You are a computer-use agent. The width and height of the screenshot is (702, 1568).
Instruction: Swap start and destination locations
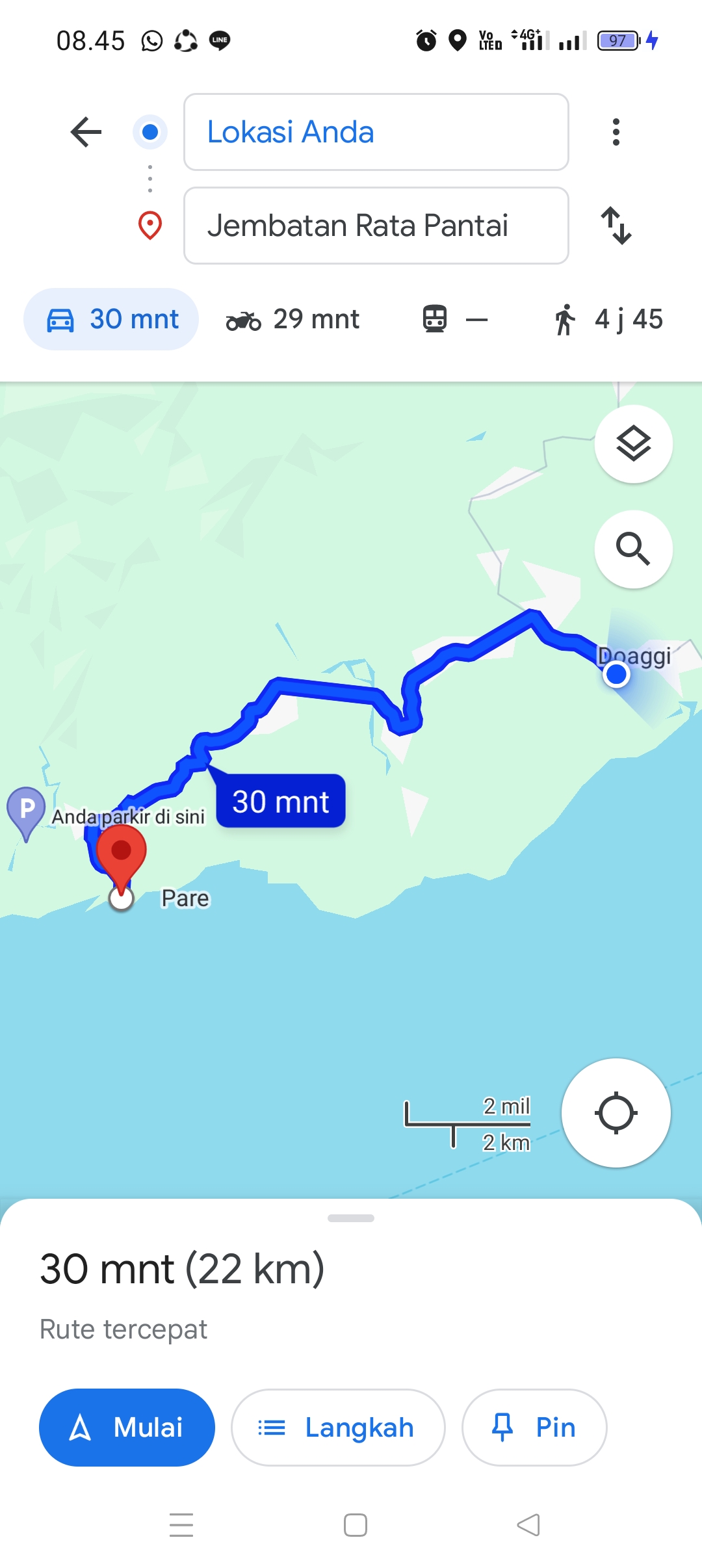(x=616, y=226)
